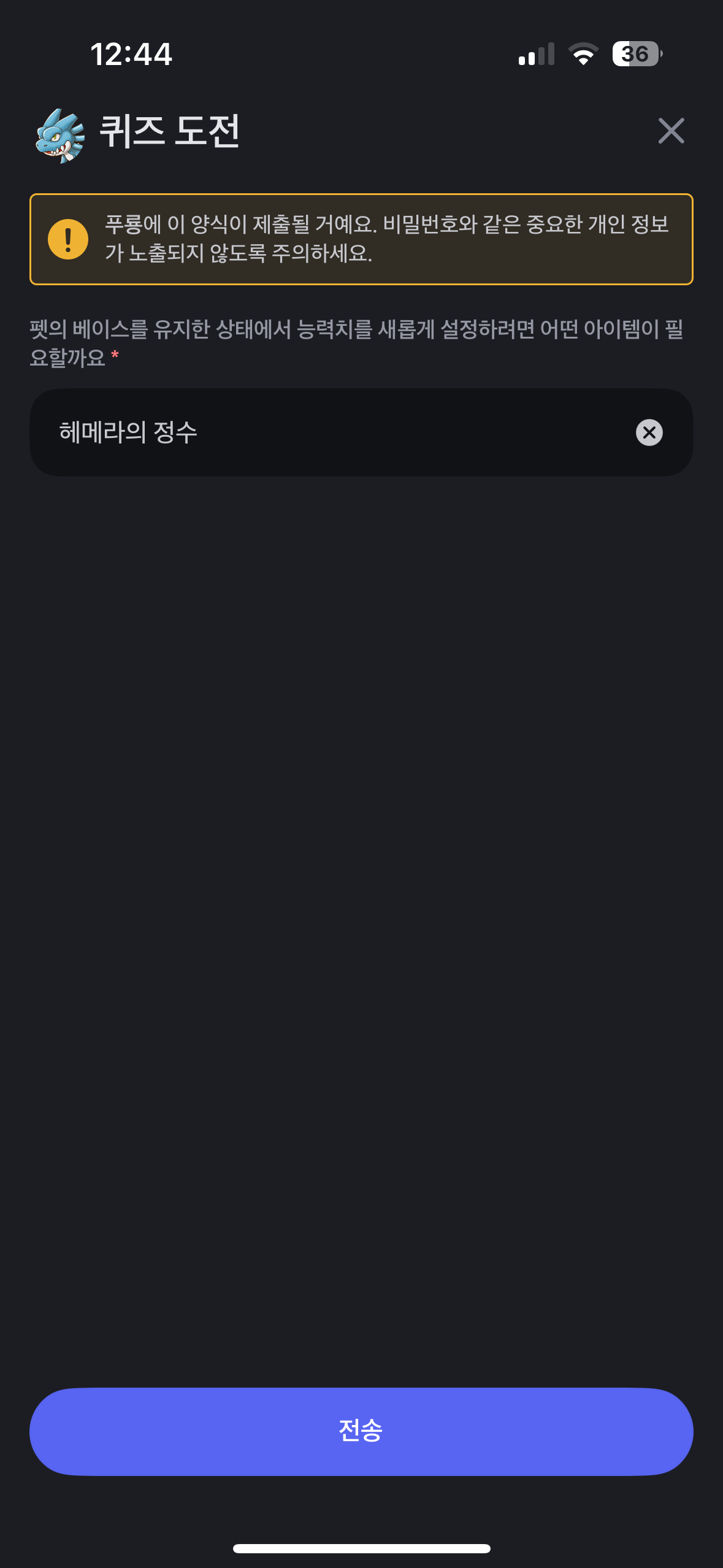
Task: Clear the answer text field
Action: (x=649, y=432)
